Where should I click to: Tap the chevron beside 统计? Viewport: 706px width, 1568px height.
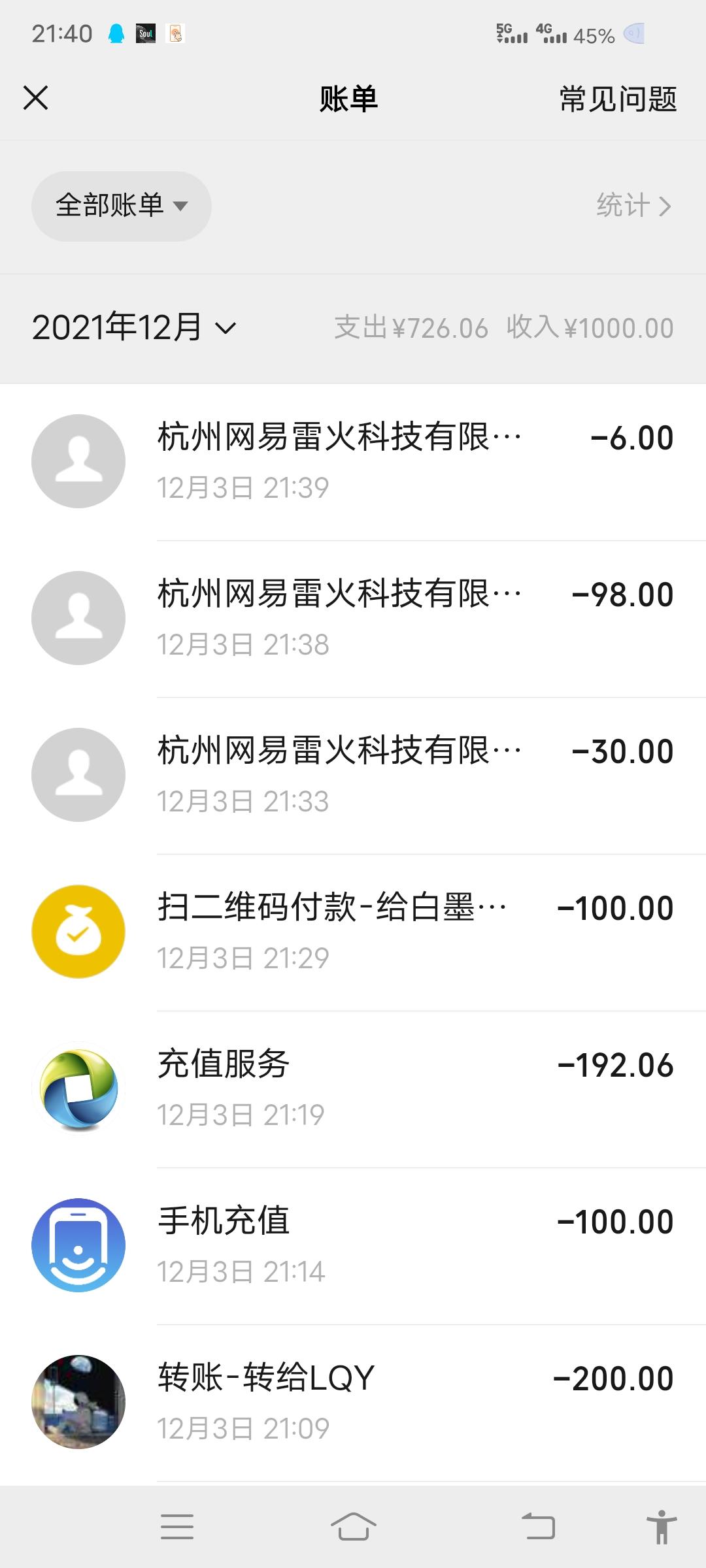click(x=667, y=206)
